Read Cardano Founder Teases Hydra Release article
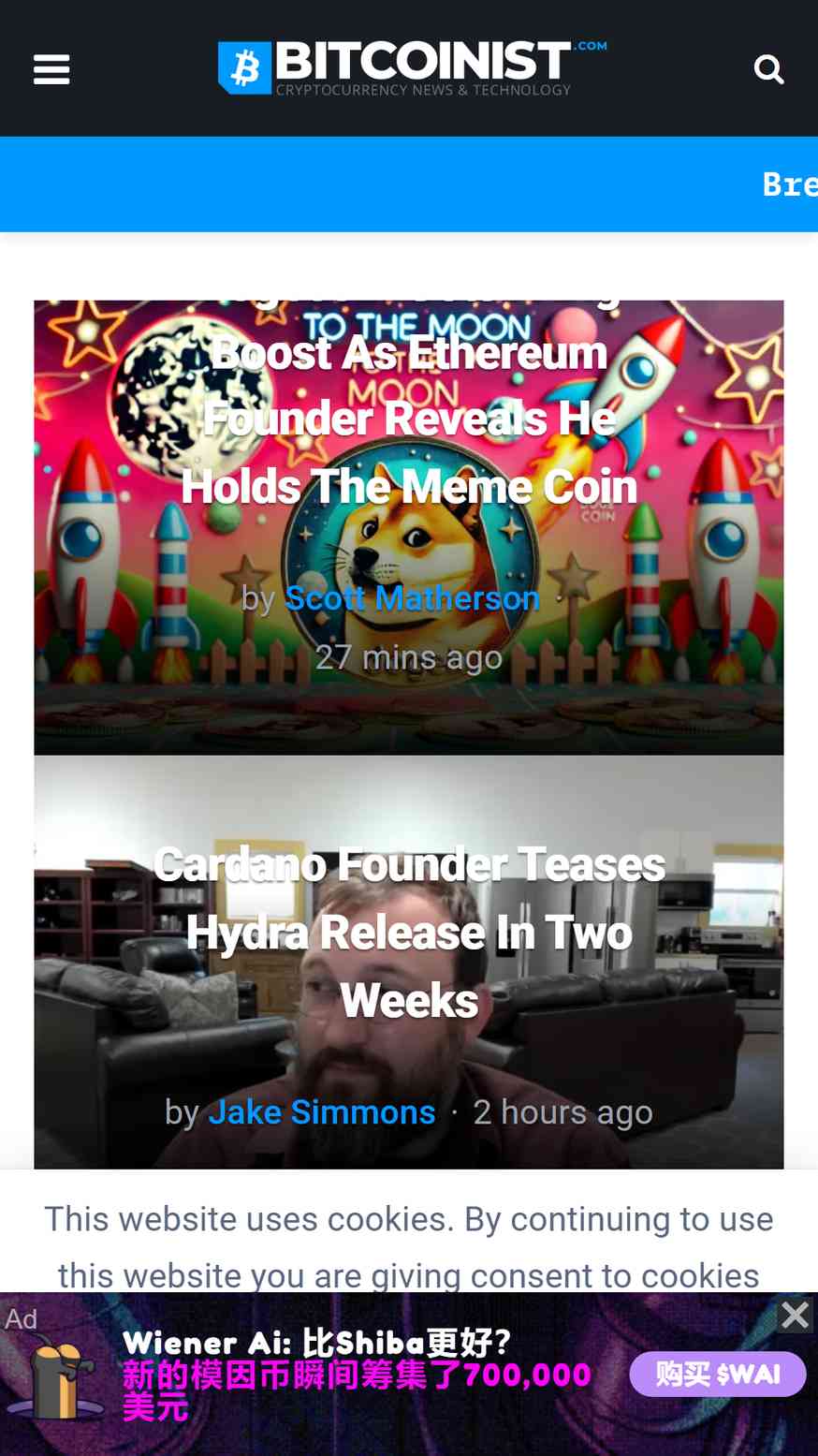Image resolution: width=818 pixels, height=1456 pixels. pos(409,932)
